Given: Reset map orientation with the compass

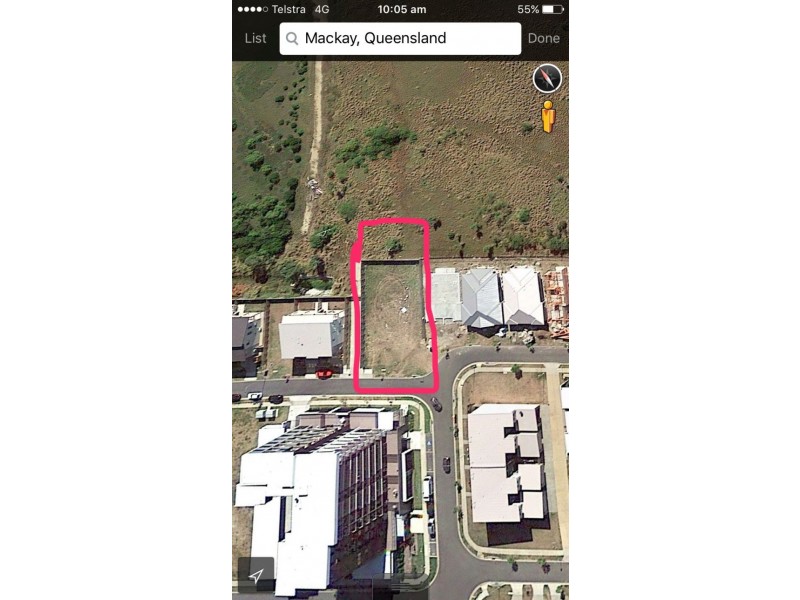Looking at the screenshot, I should click(547, 79).
